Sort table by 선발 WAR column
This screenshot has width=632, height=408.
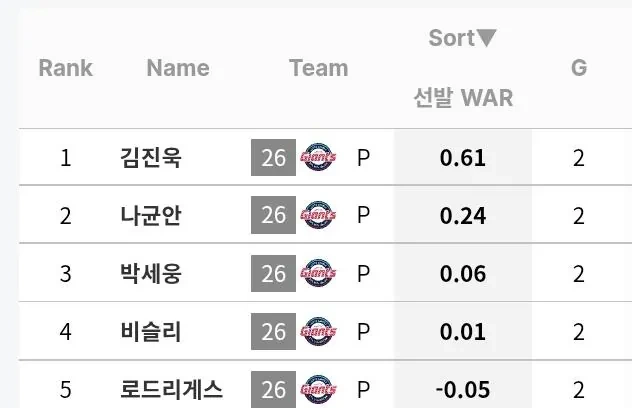click(x=463, y=98)
